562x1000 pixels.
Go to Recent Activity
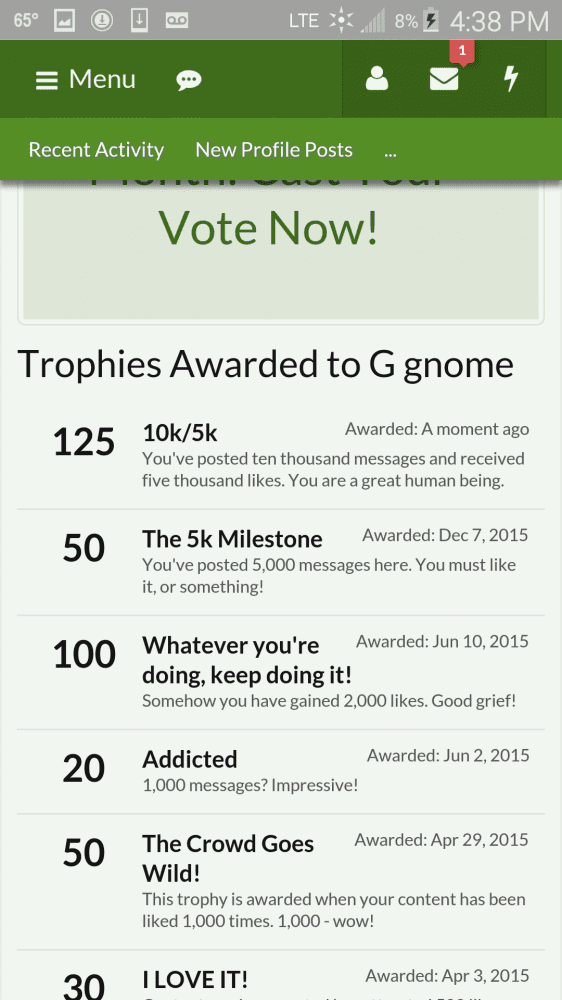(x=96, y=150)
